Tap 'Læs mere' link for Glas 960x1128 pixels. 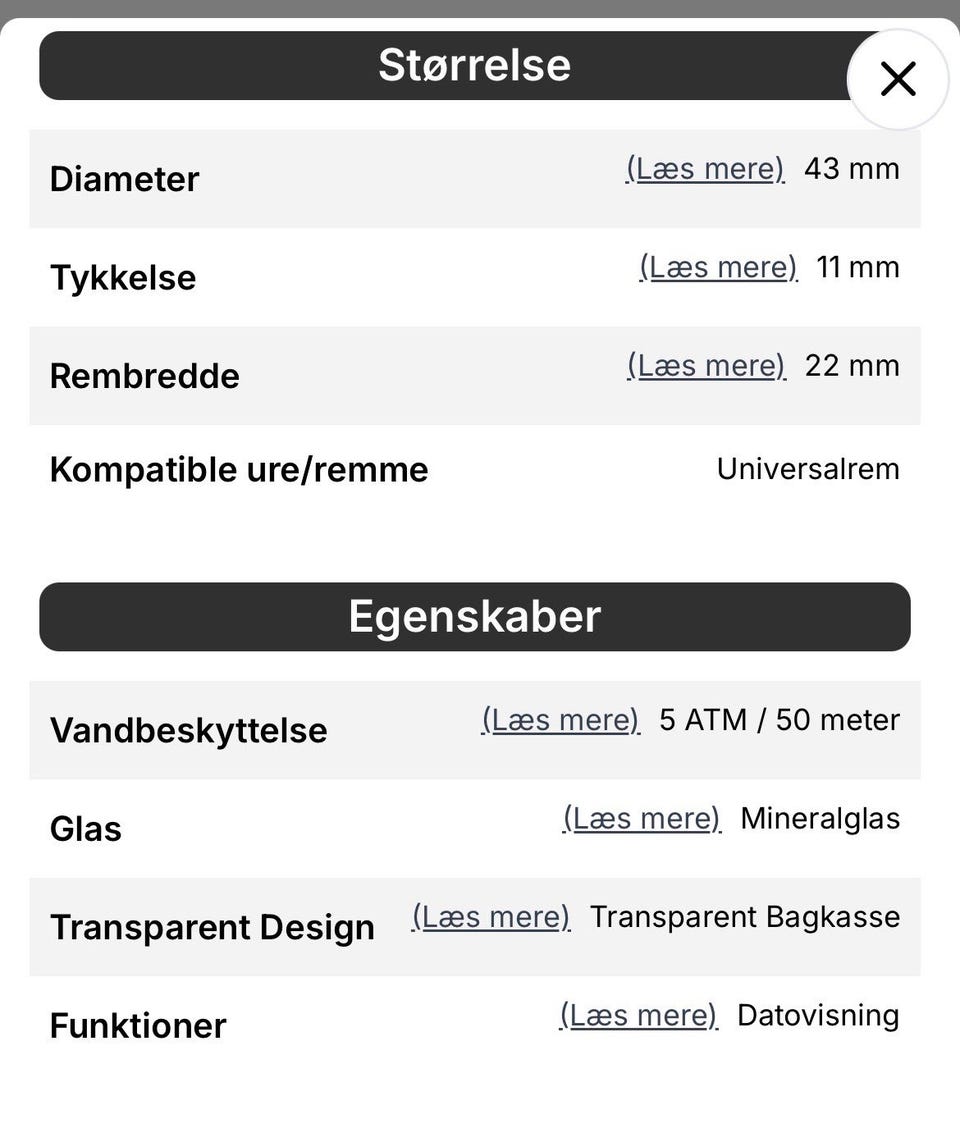[x=641, y=819]
